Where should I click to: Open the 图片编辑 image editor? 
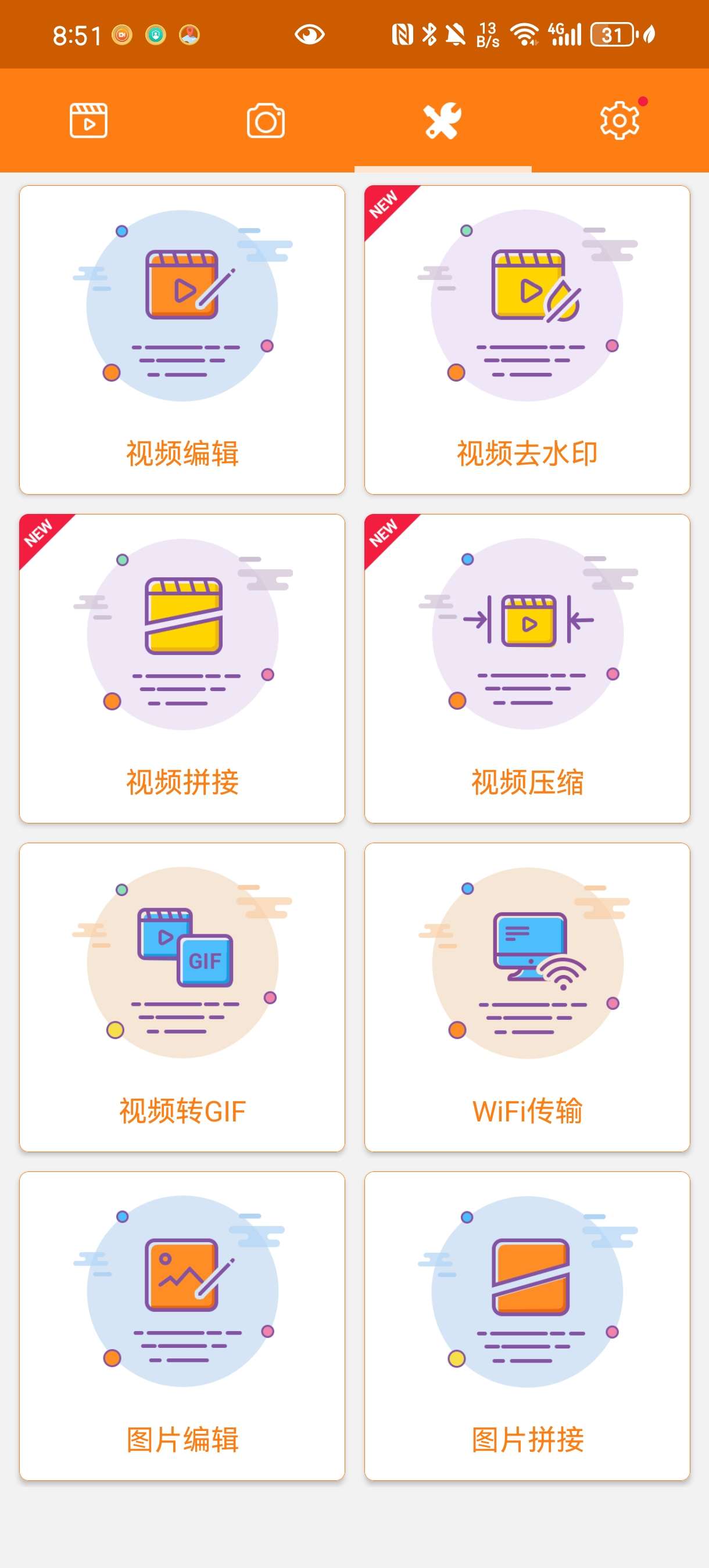(x=182, y=1326)
